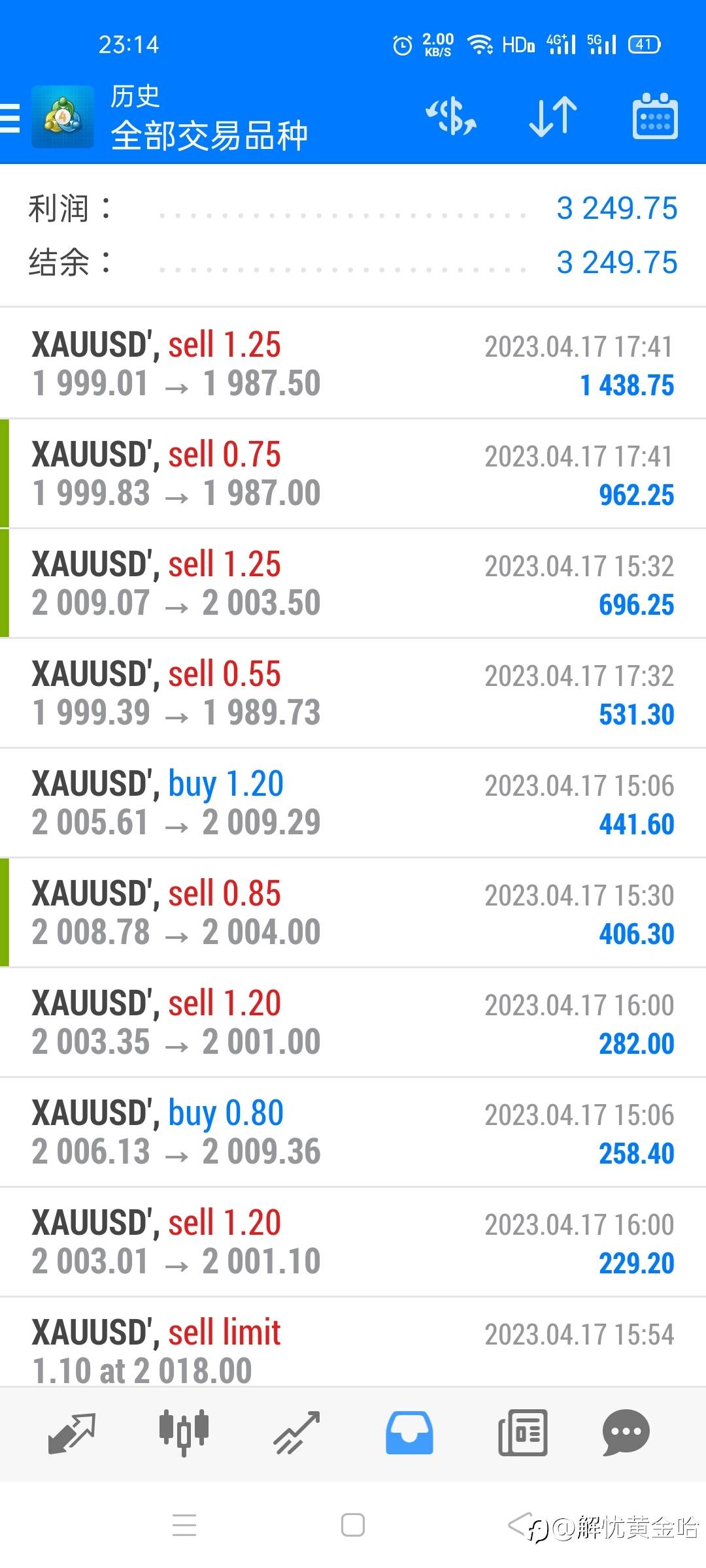Open the sell 1.20 trade with profit 282.00

coord(353,1022)
